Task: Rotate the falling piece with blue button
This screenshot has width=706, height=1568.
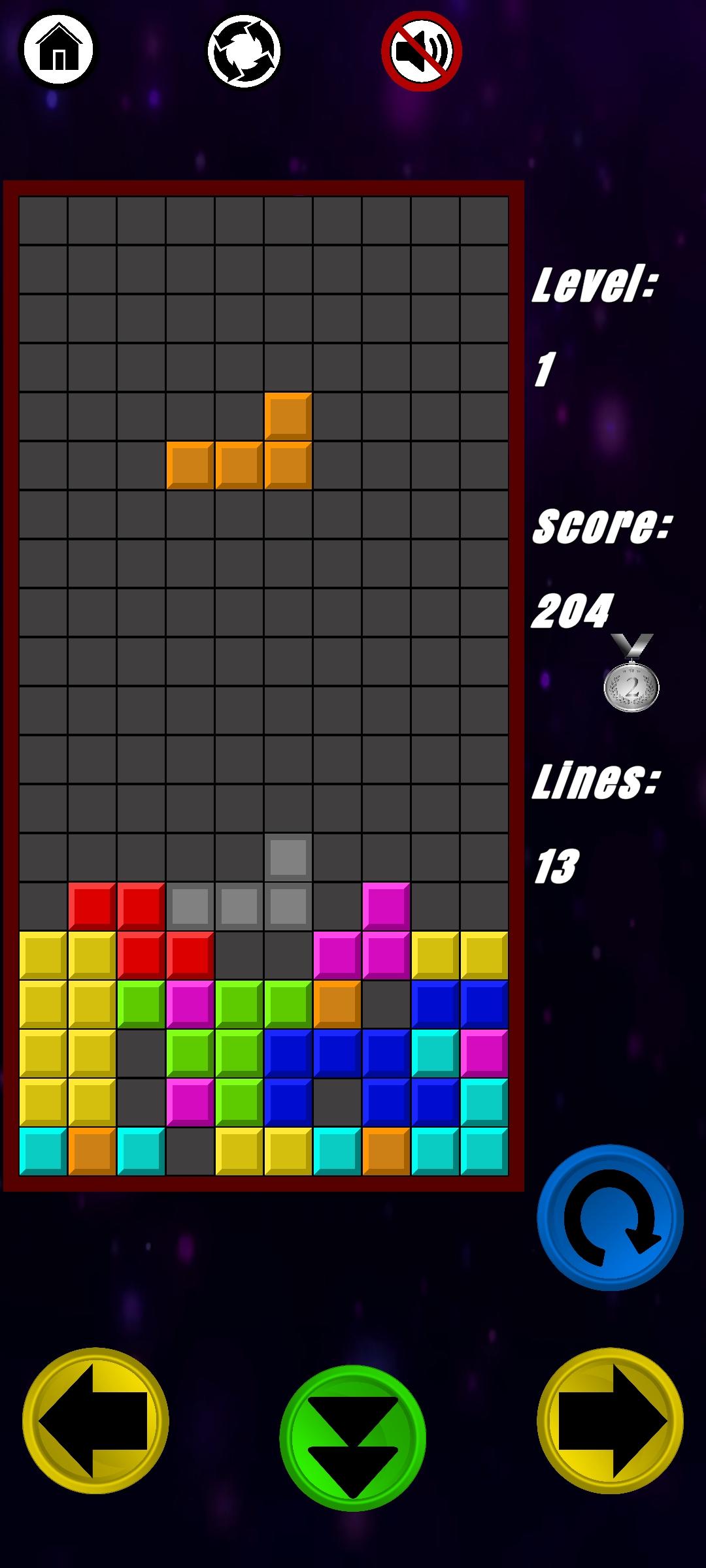Action: tap(610, 1217)
